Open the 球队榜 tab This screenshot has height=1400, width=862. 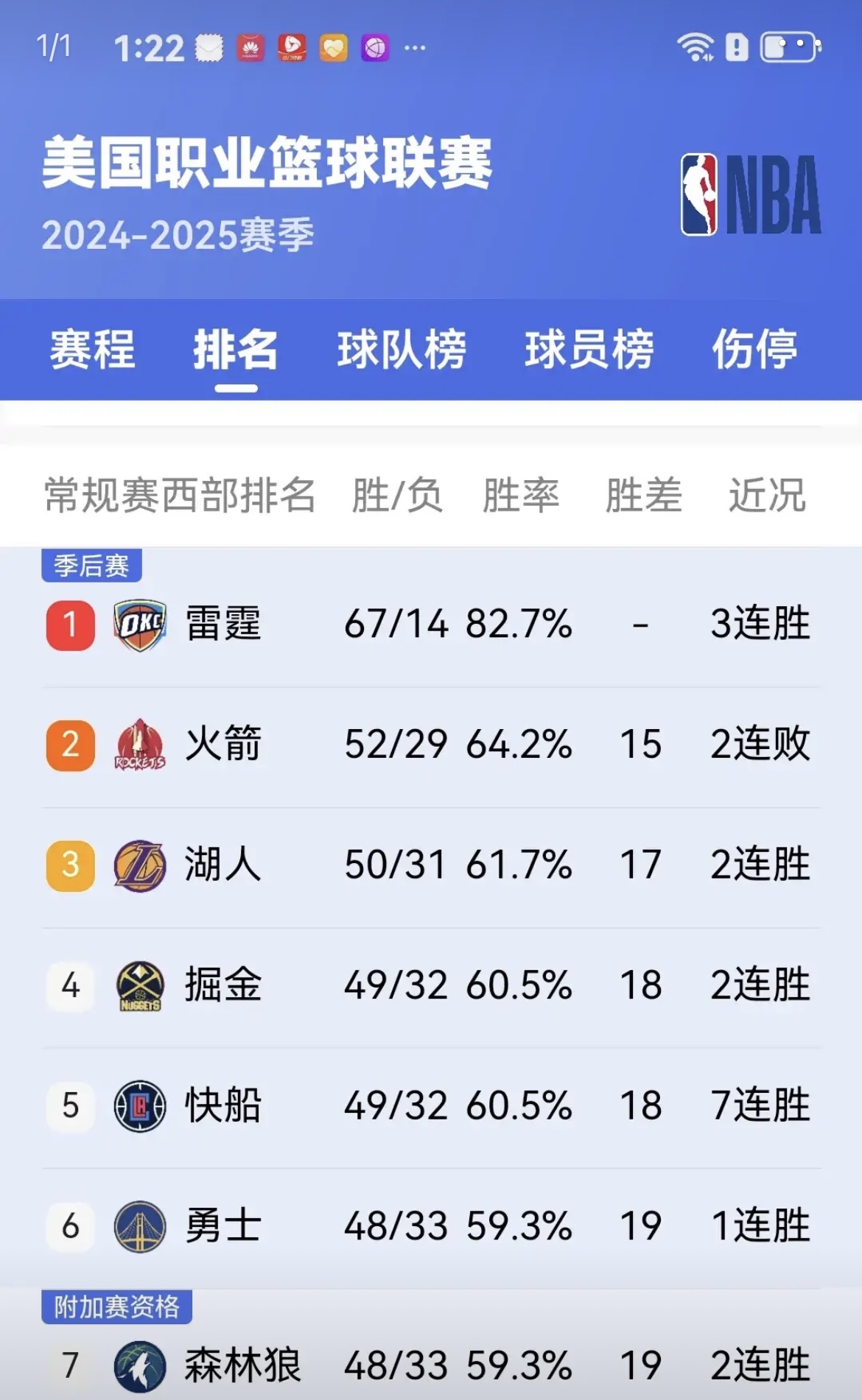click(402, 349)
